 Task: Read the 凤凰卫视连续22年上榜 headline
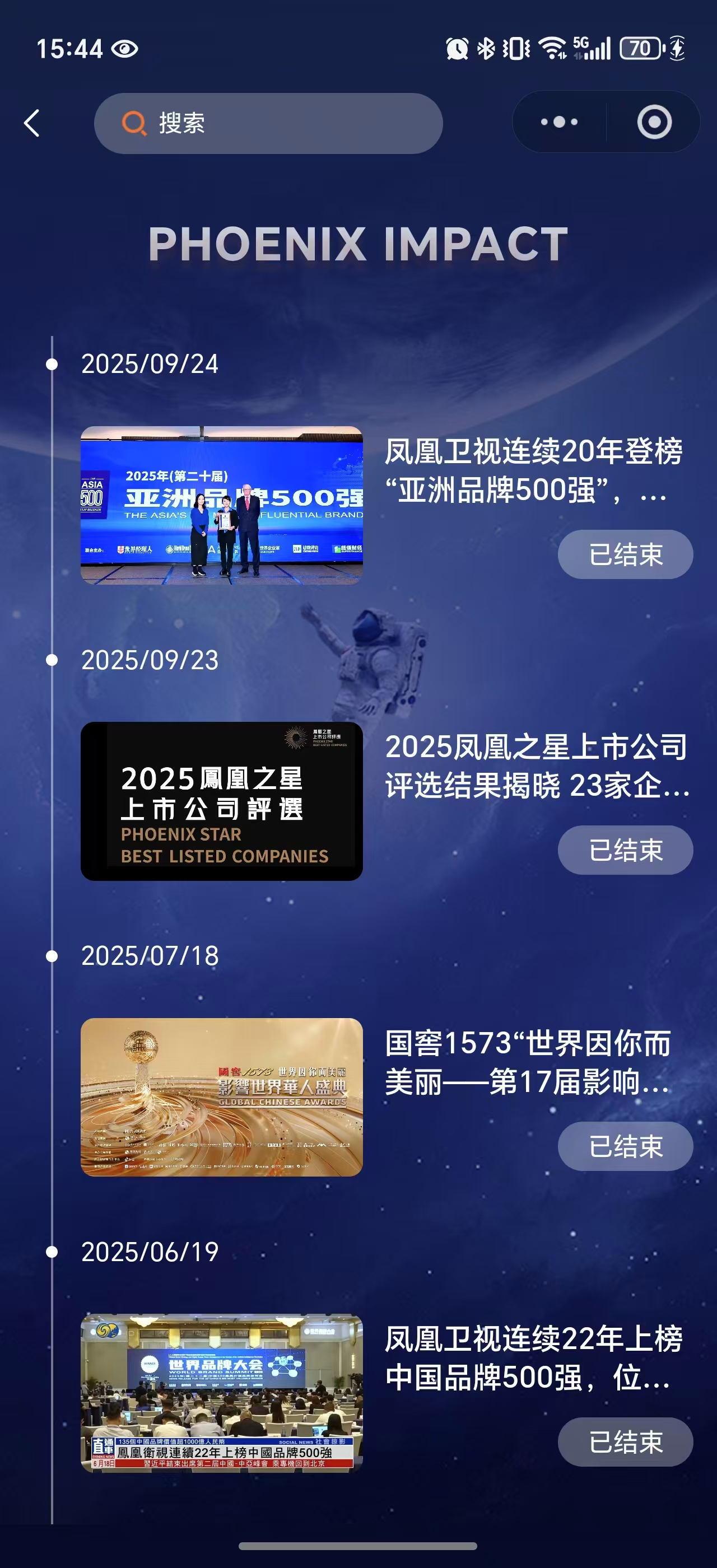(x=534, y=1358)
